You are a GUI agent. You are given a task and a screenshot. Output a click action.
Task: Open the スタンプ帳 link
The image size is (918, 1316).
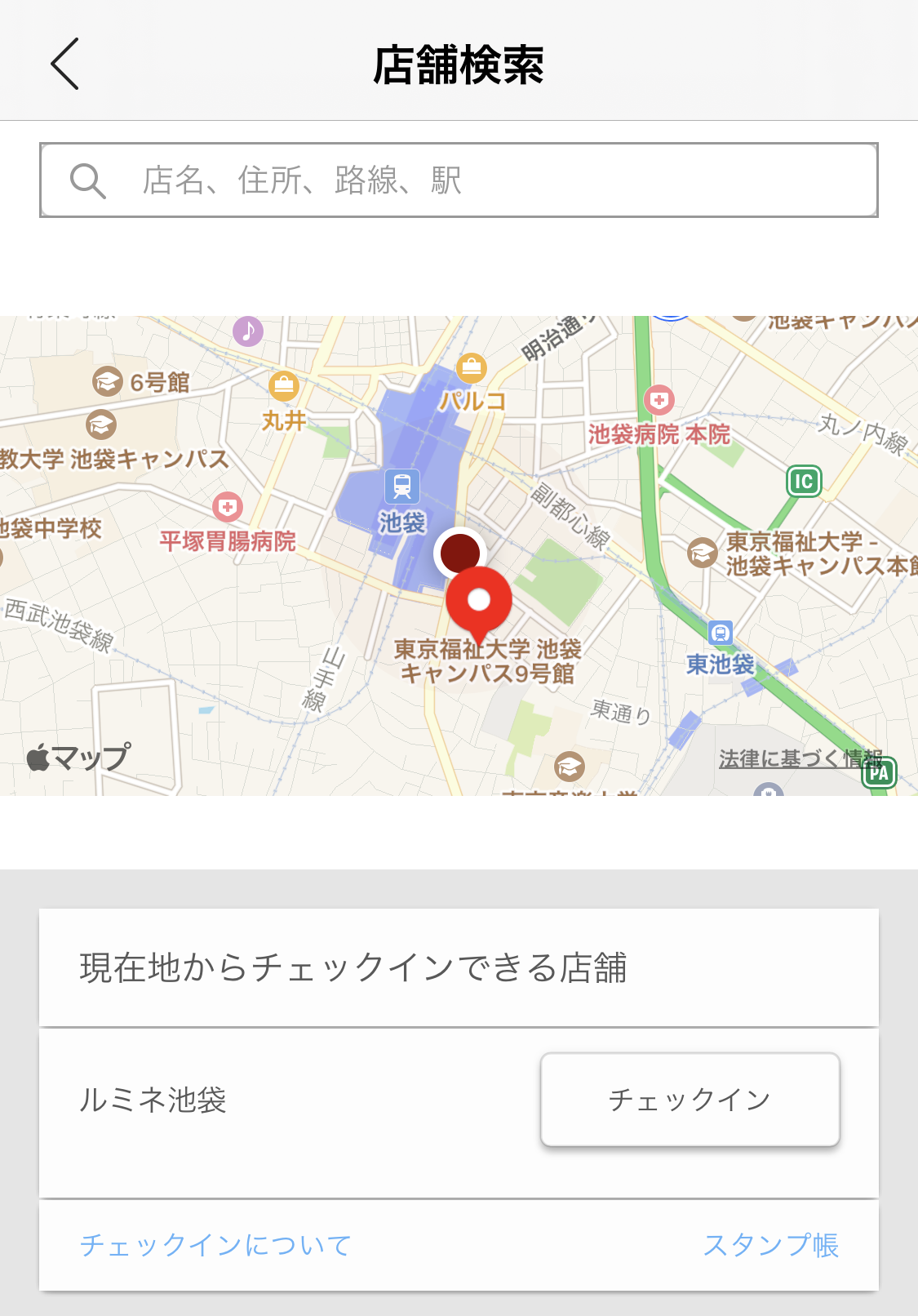coord(770,1245)
